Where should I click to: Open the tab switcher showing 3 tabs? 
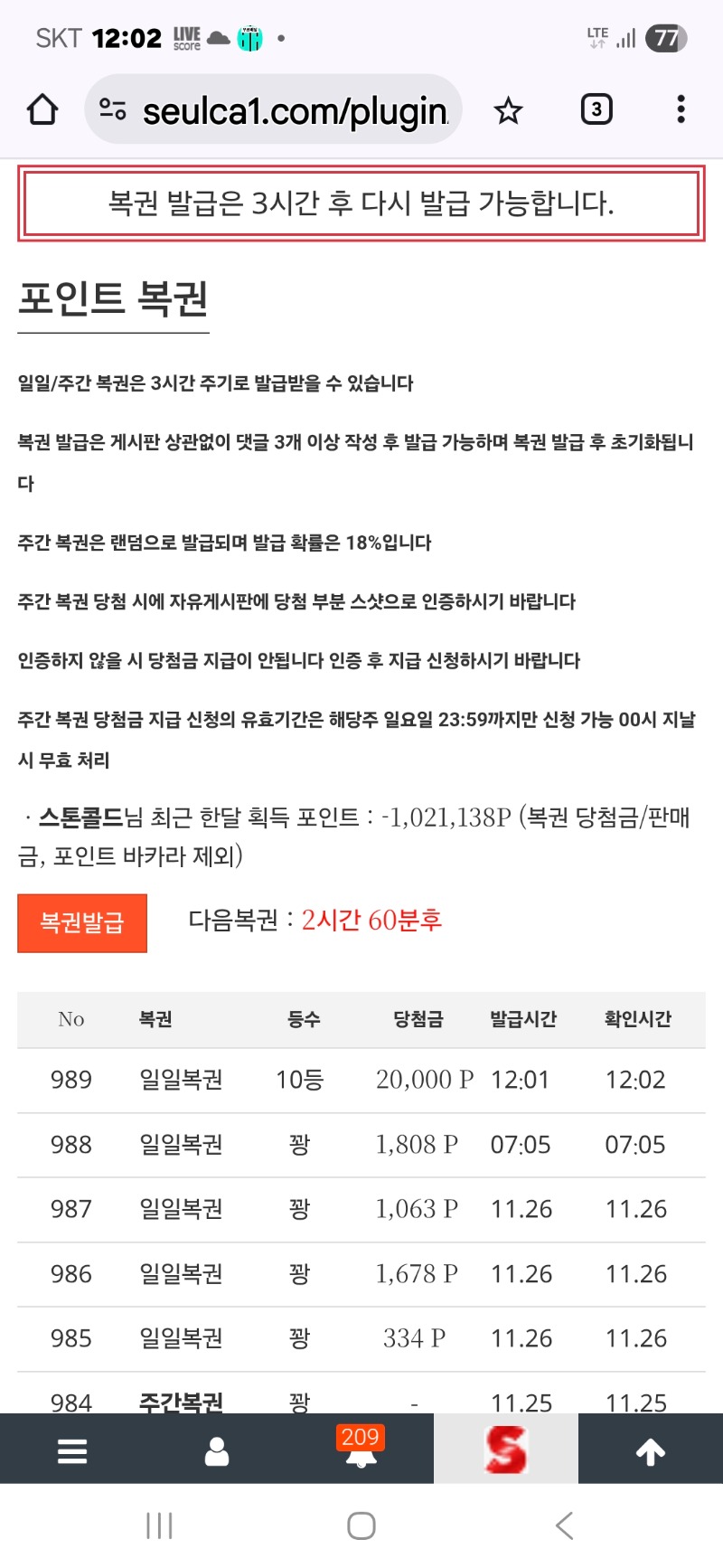pos(596,110)
